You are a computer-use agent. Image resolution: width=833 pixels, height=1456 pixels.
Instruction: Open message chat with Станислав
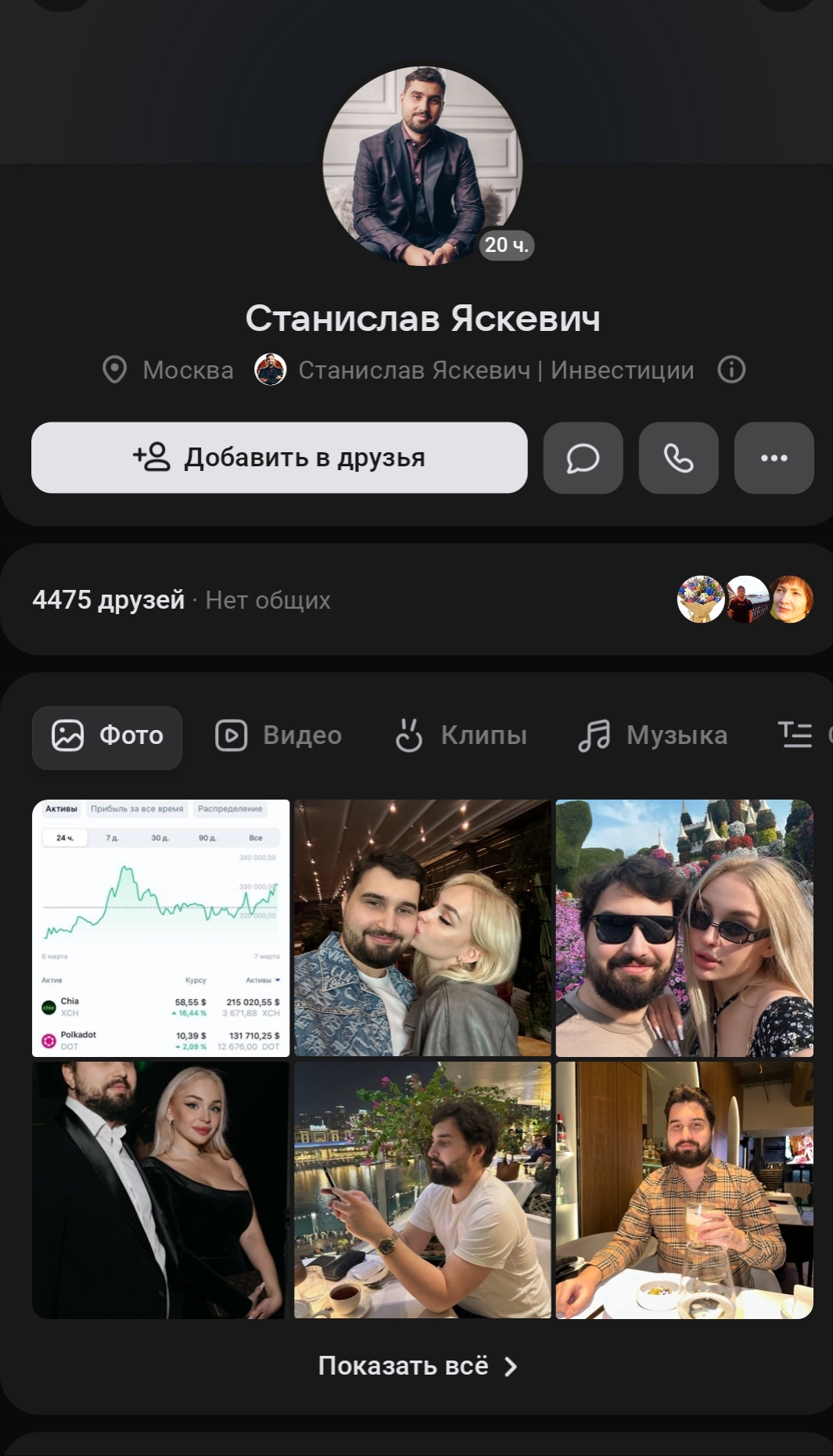pos(583,458)
